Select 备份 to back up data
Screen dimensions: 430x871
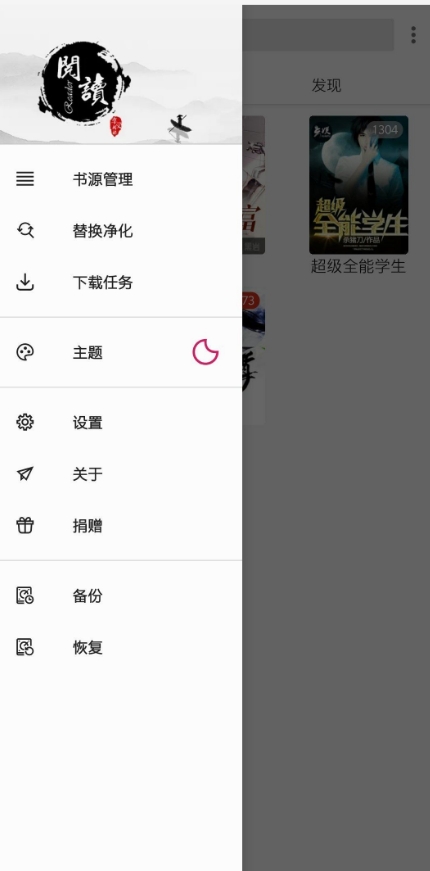pyautogui.click(x=121, y=596)
